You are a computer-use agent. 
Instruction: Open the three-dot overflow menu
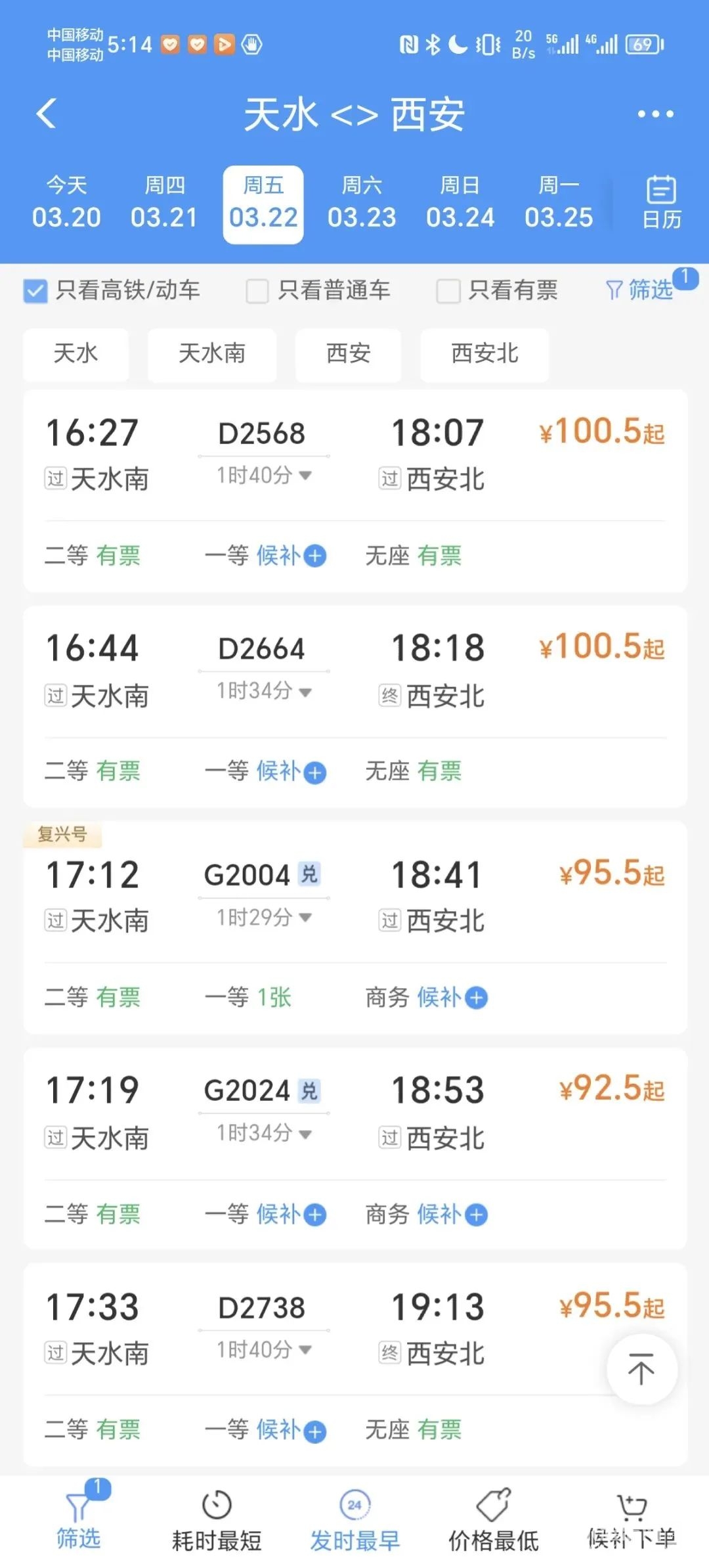click(x=655, y=114)
